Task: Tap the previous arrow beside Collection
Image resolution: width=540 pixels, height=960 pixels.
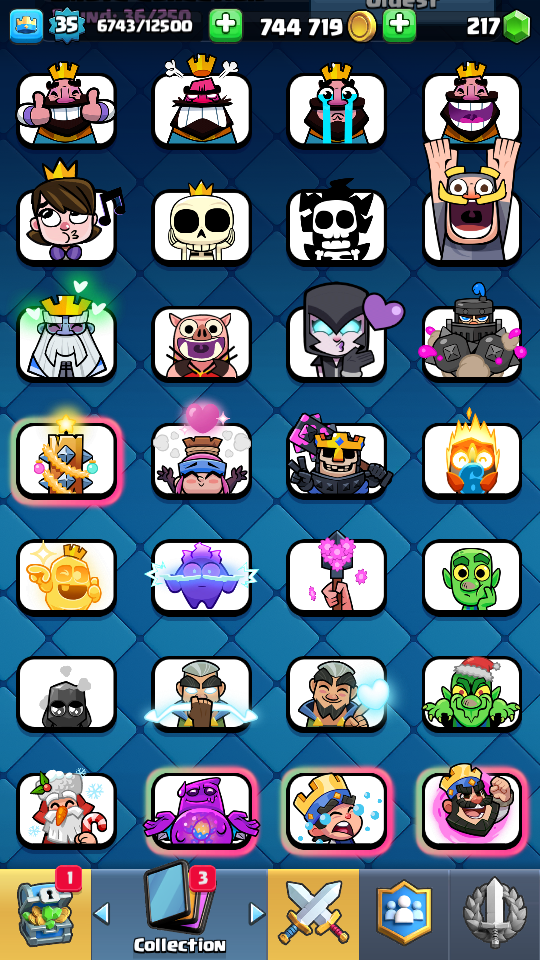Action: 102,914
